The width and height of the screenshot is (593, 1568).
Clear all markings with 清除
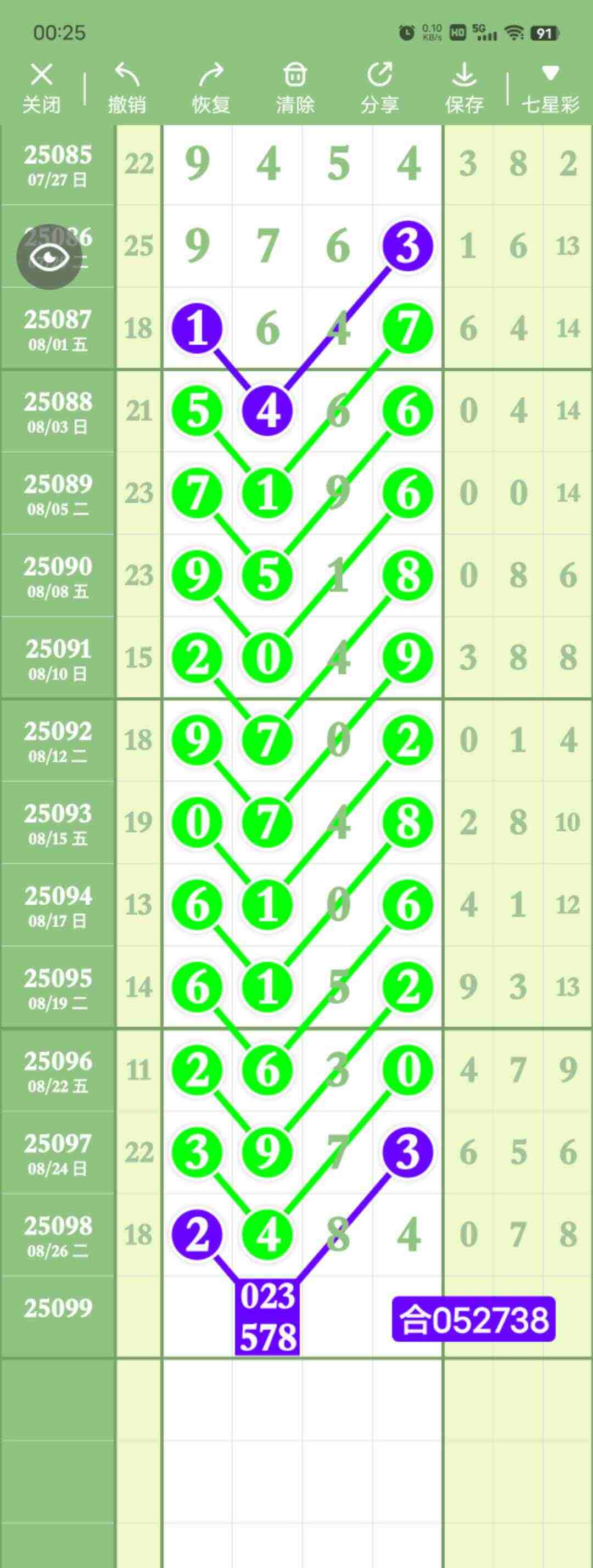pos(295,88)
